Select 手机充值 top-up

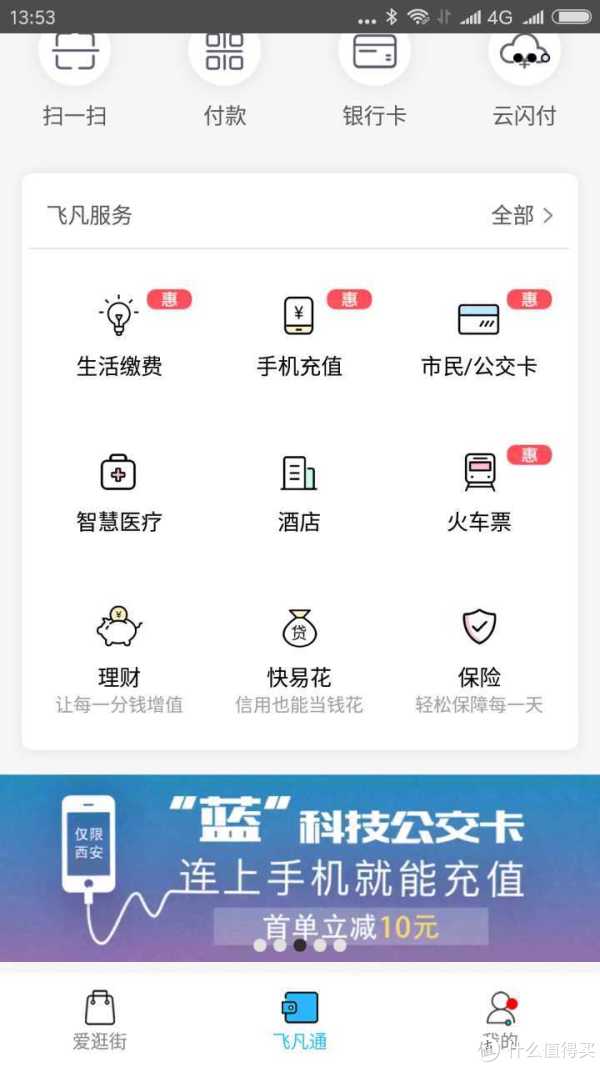point(299,337)
